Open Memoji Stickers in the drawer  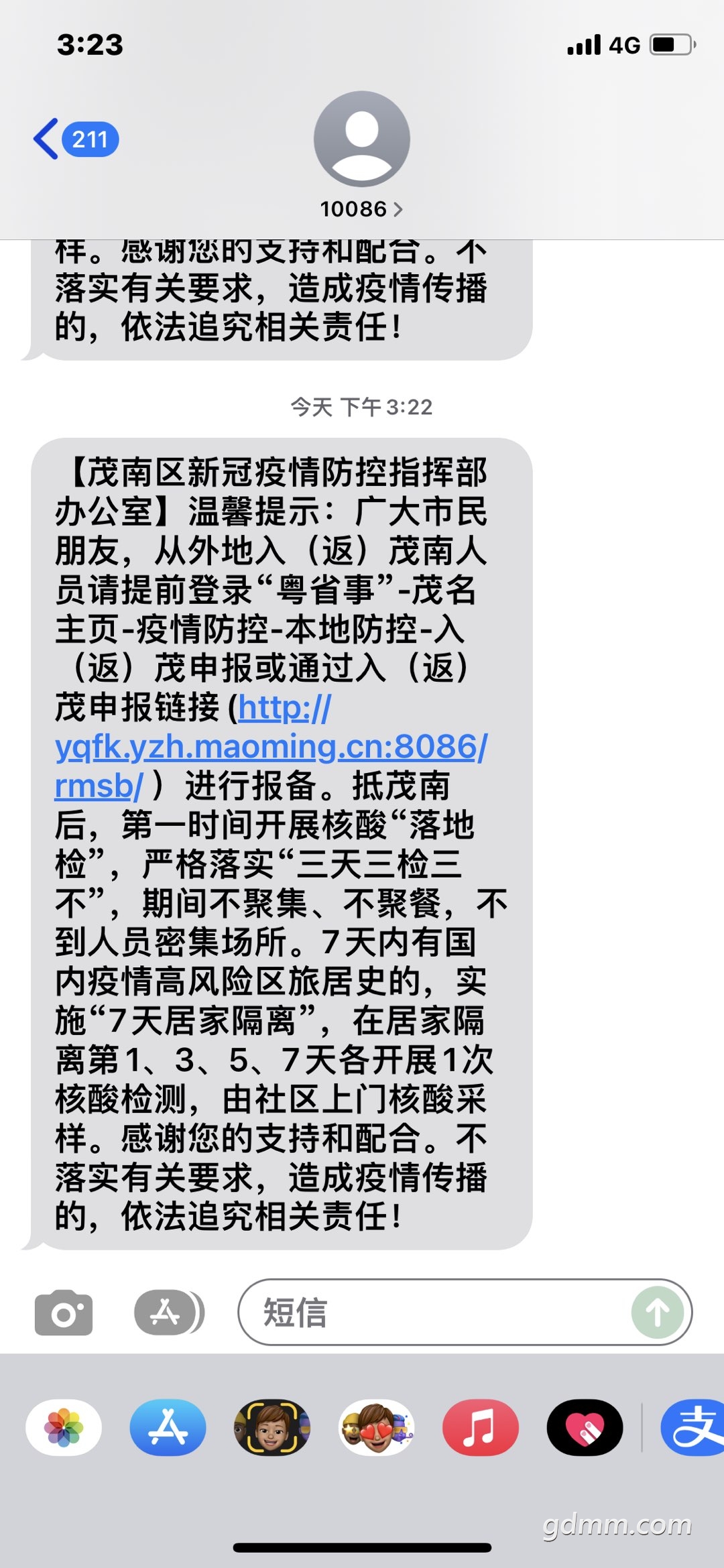pyautogui.click(x=376, y=1428)
